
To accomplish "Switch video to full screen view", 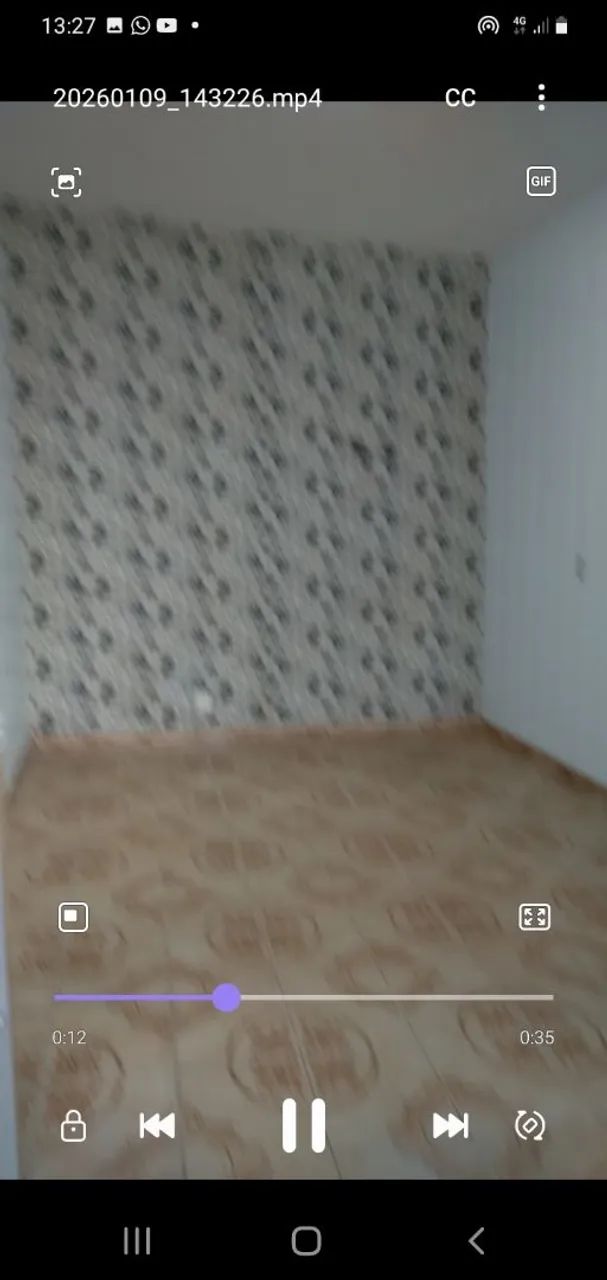I will click(535, 917).
